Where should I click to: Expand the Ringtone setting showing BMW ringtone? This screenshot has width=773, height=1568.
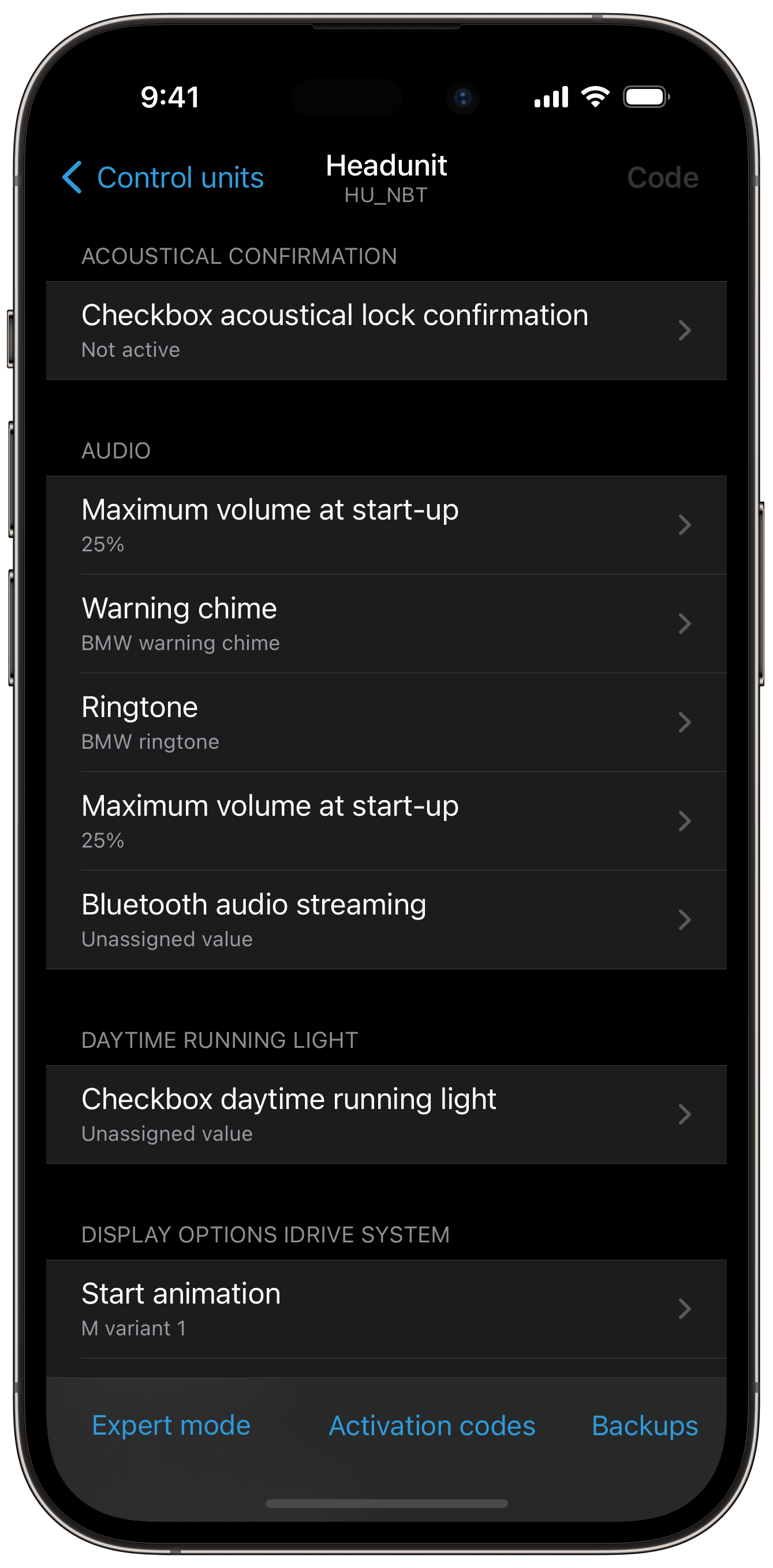coord(387,722)
